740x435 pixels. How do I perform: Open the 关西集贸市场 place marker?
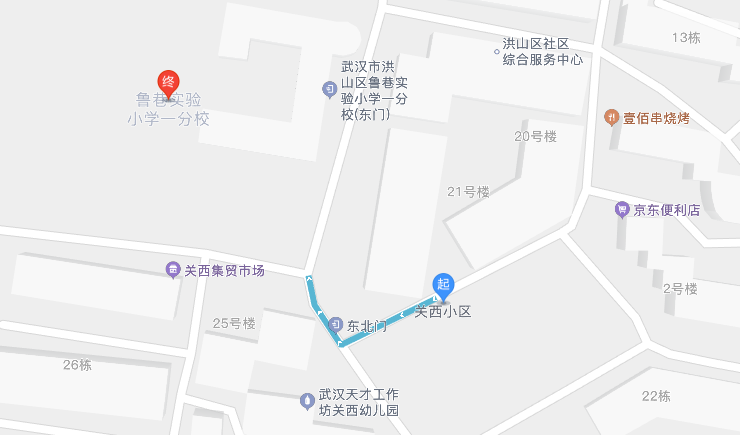click(173, 270)
